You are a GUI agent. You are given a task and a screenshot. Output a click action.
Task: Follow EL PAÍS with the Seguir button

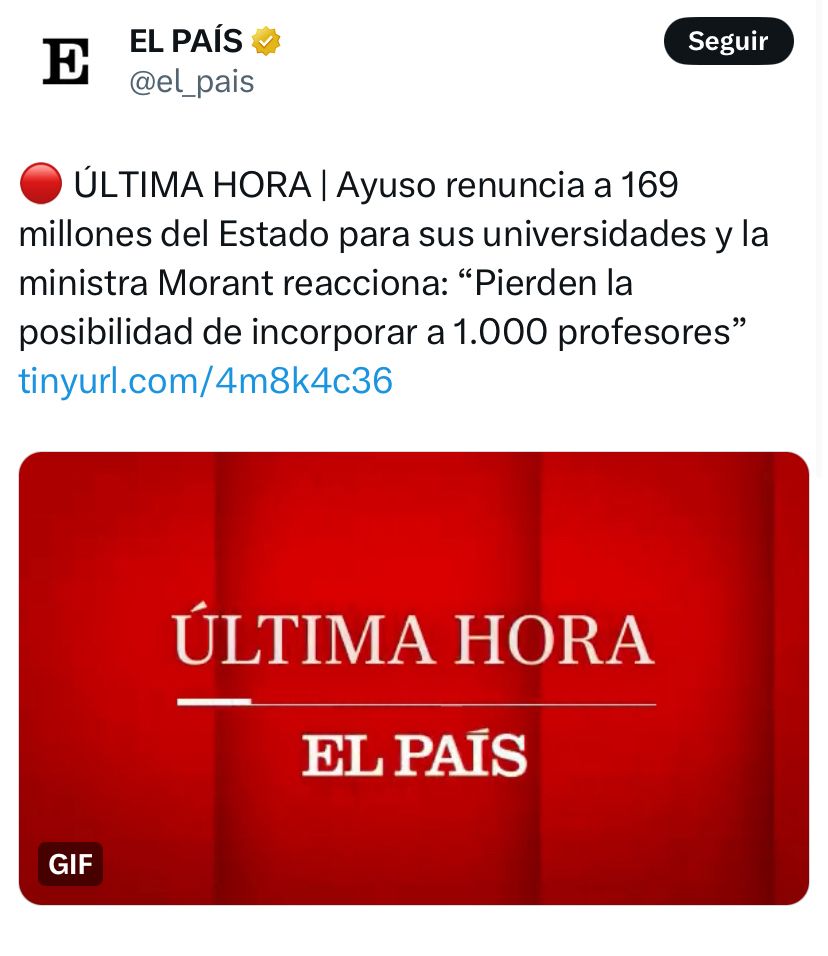[x=729, y=41]
